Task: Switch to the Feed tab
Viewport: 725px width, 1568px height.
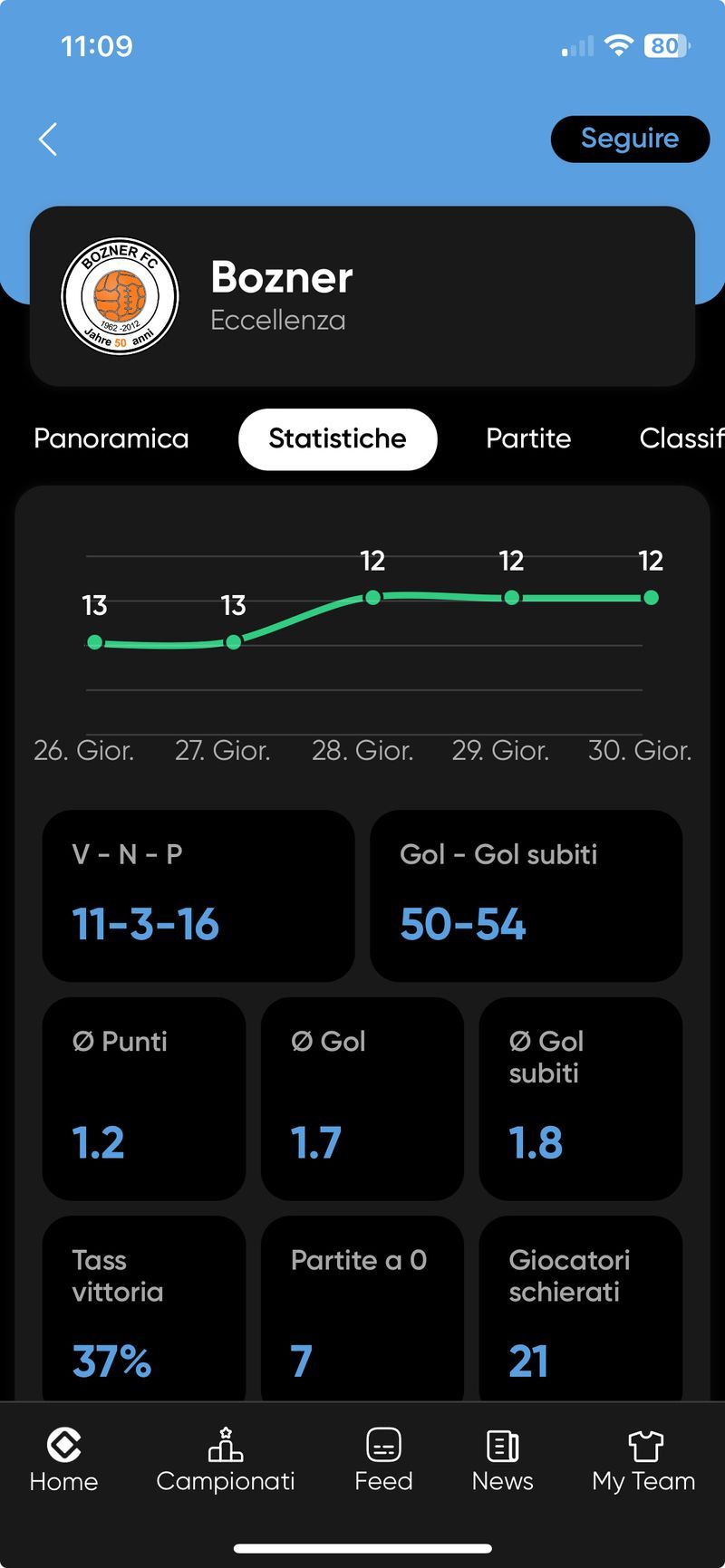Action: point(383,1459)
